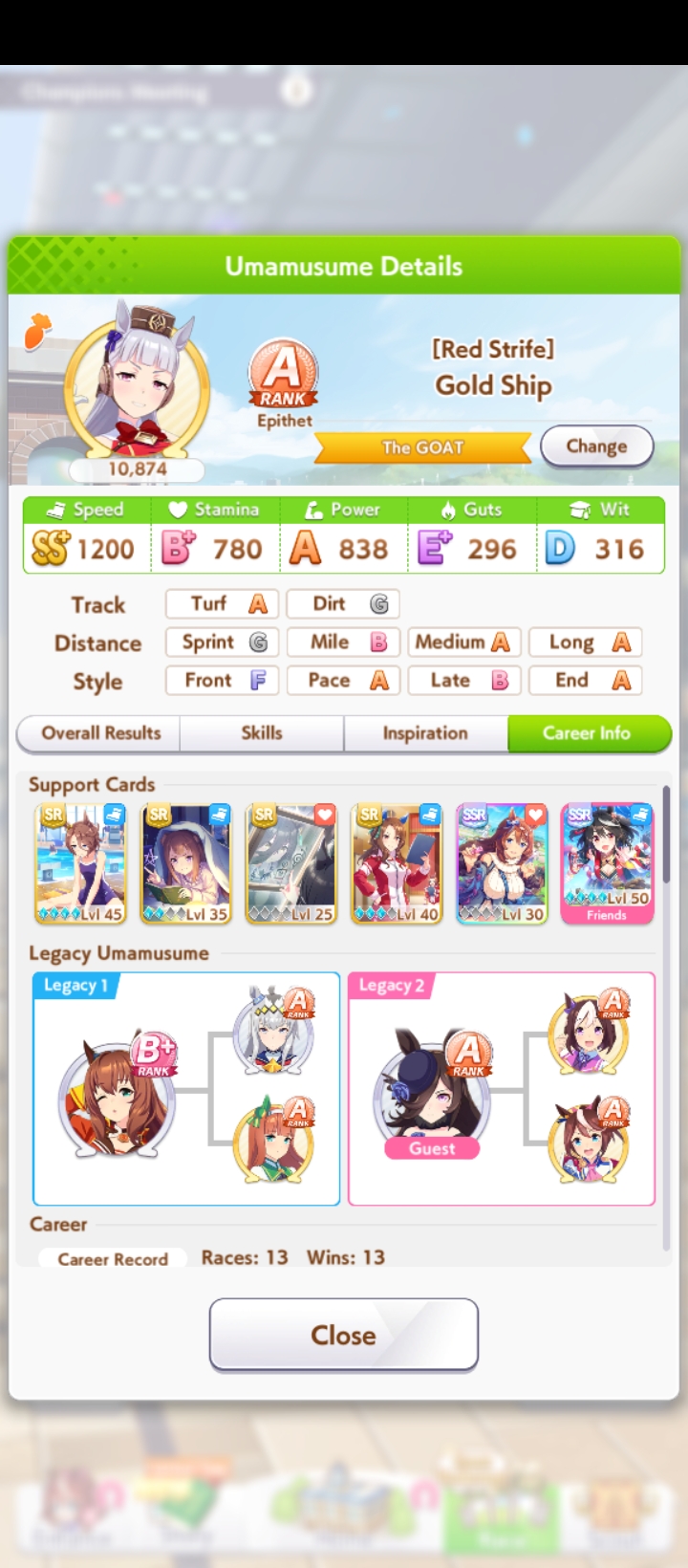This screenshot has height=1568, width=688.
Task: Switch to the Overall Results tab
Action: (x=100, y=733)
